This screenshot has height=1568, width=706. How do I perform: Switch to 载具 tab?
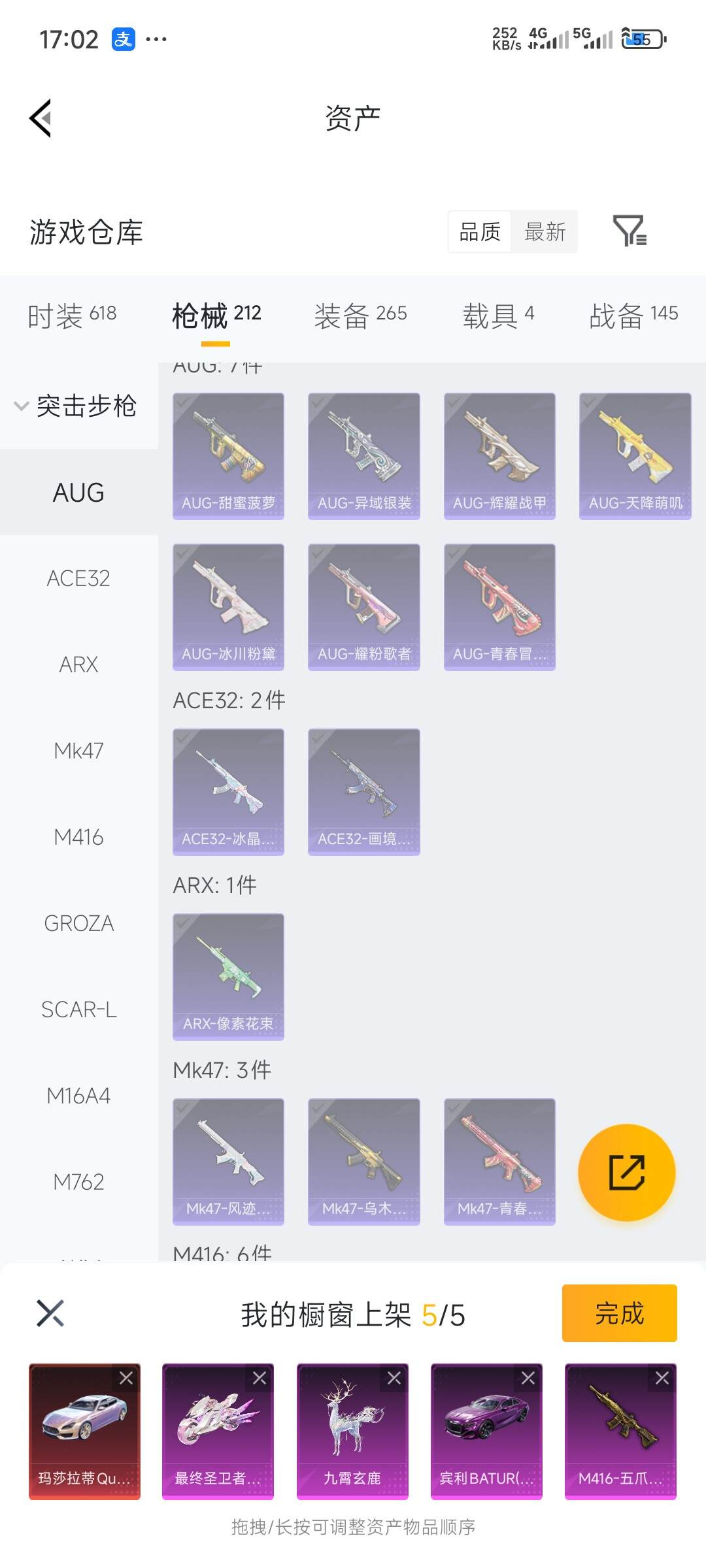click(498, 315)
